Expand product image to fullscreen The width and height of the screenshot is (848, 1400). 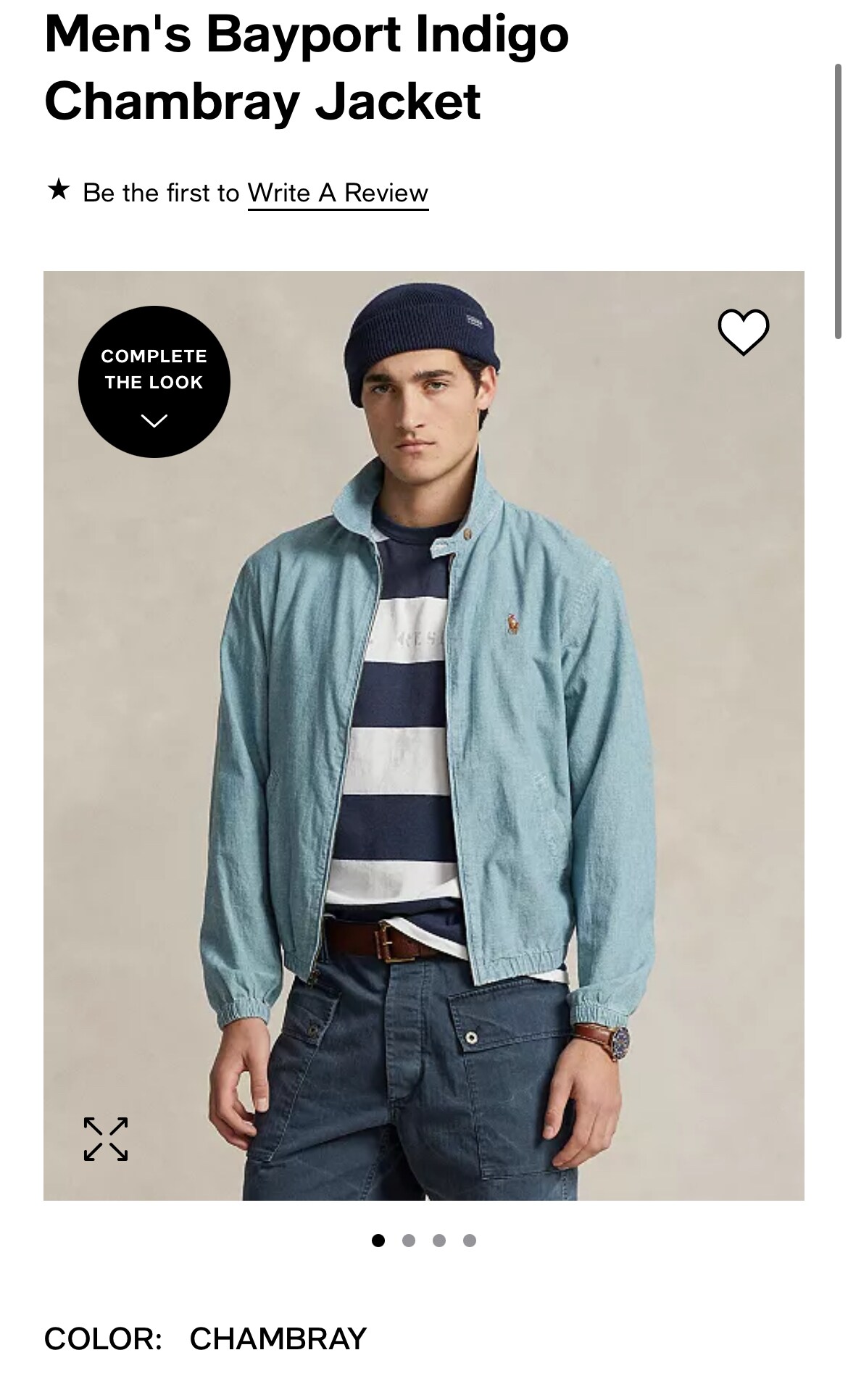tap(106, 1139)
